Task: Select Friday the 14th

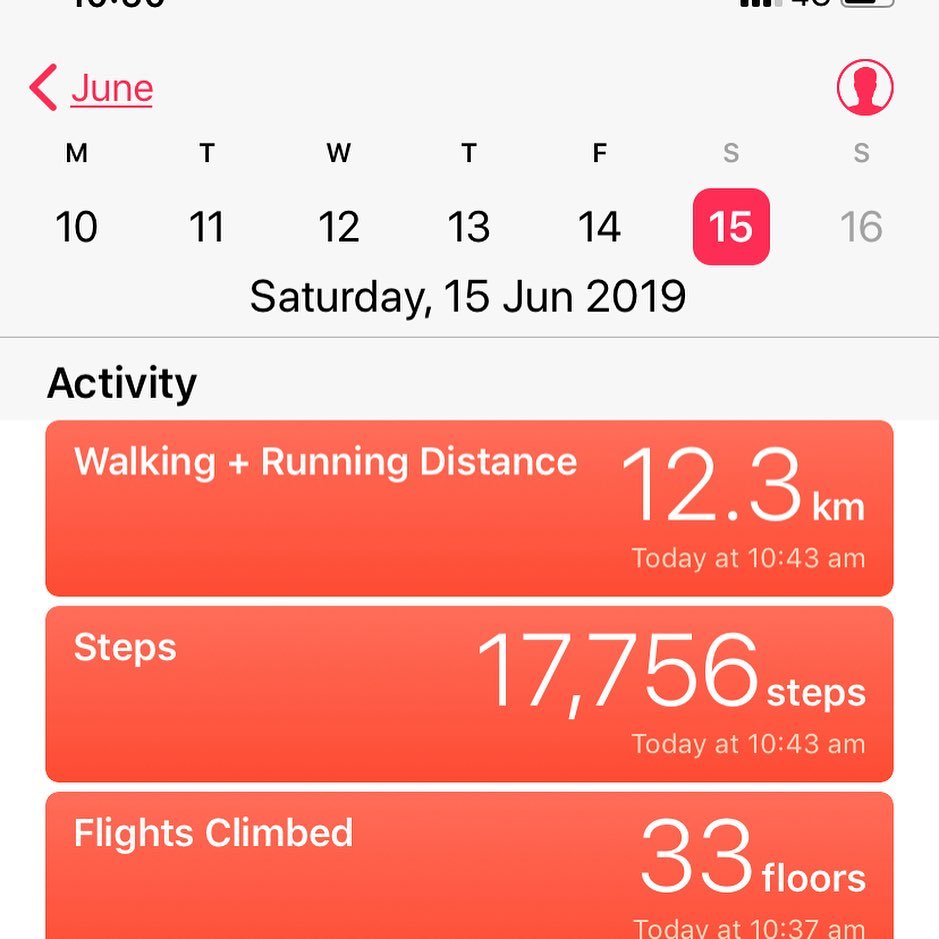Action: pyautogui.click(x=599, y=227)
